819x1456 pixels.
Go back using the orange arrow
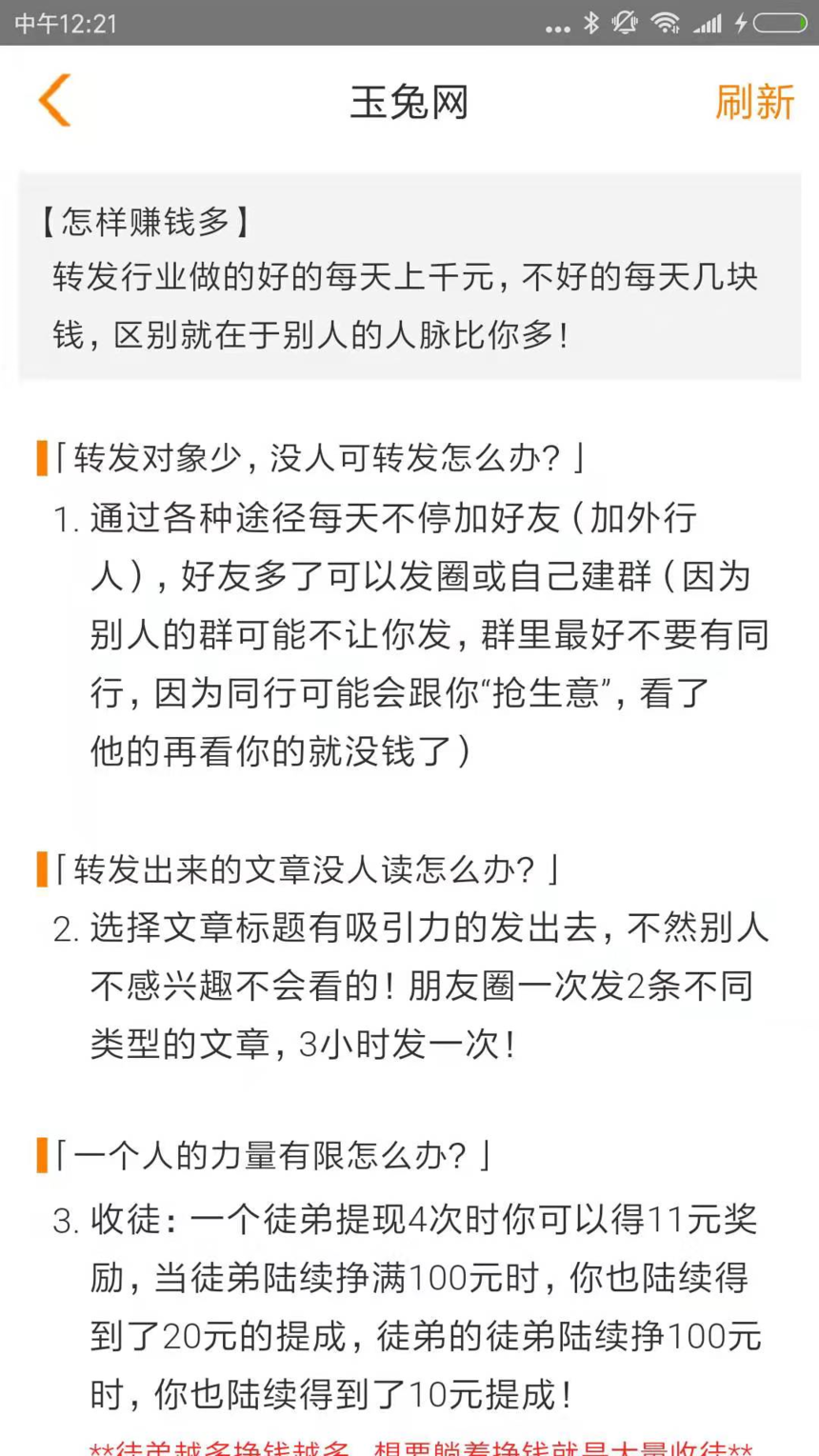[55, 100]
